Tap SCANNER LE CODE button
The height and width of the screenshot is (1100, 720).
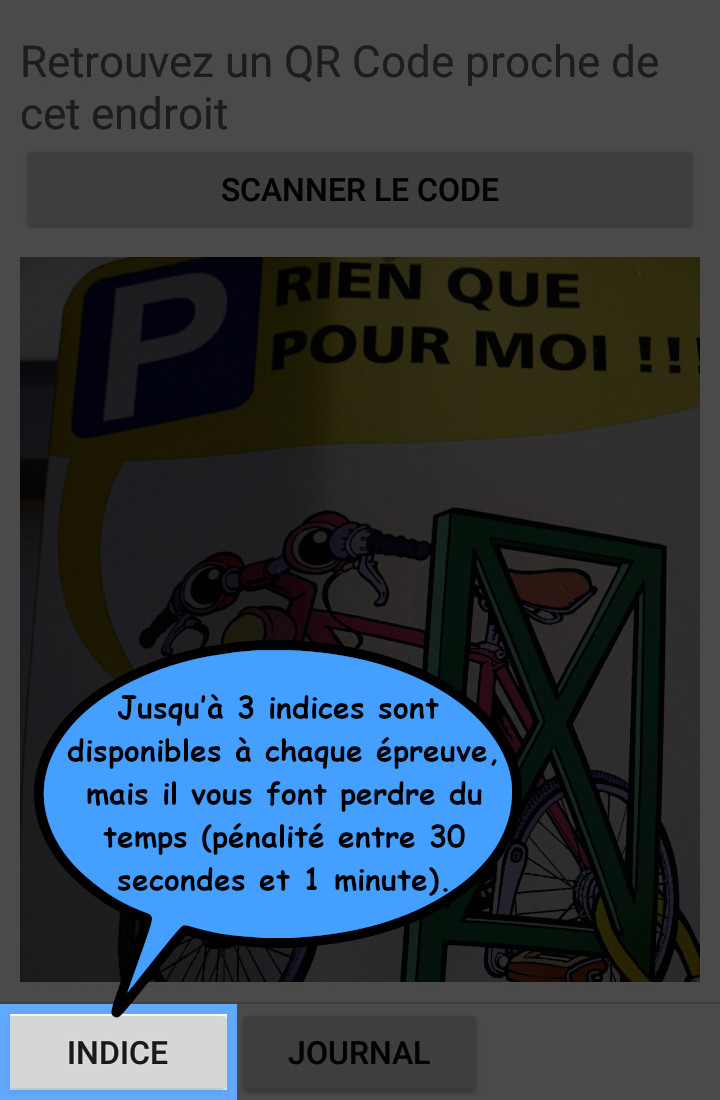point(360,190)
